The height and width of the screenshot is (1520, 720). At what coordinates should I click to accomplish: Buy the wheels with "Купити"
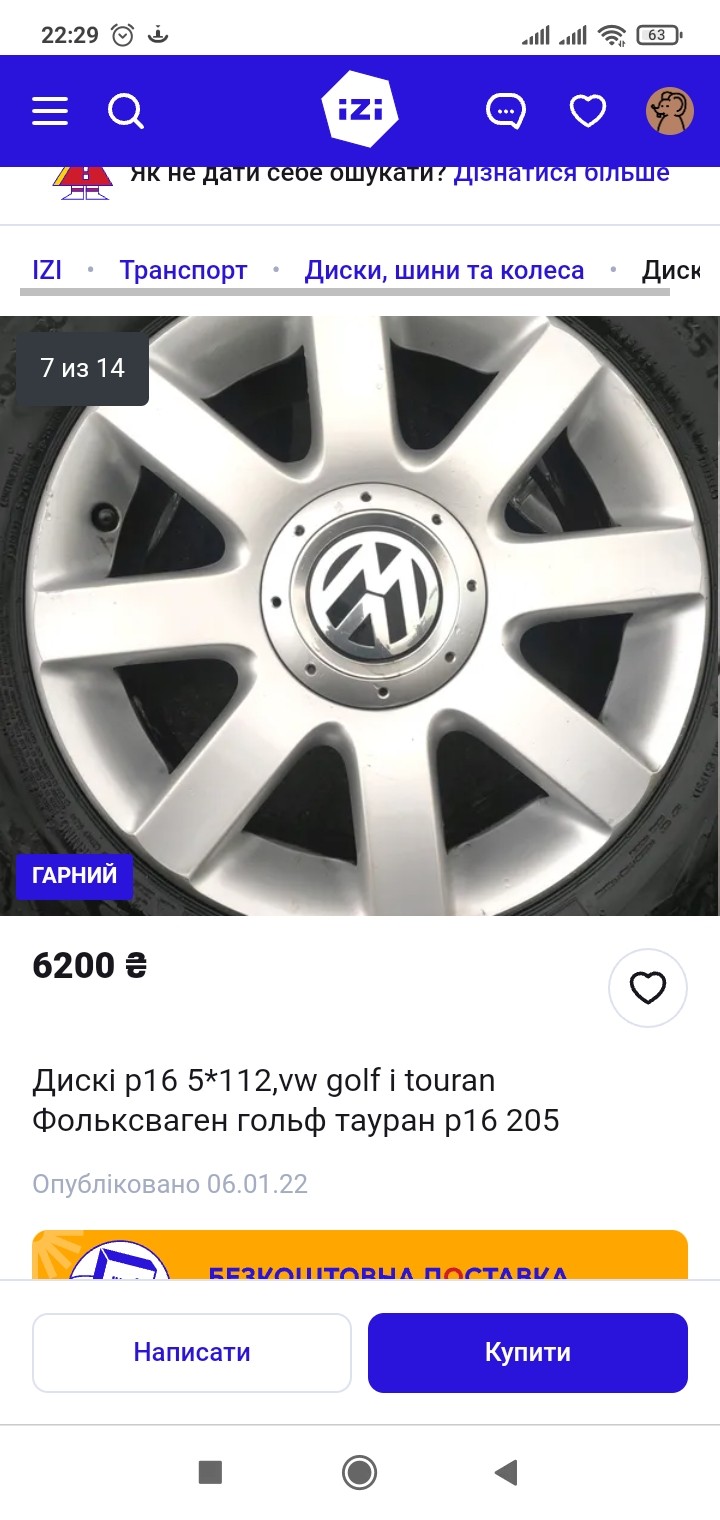[x=528, y=1353]
